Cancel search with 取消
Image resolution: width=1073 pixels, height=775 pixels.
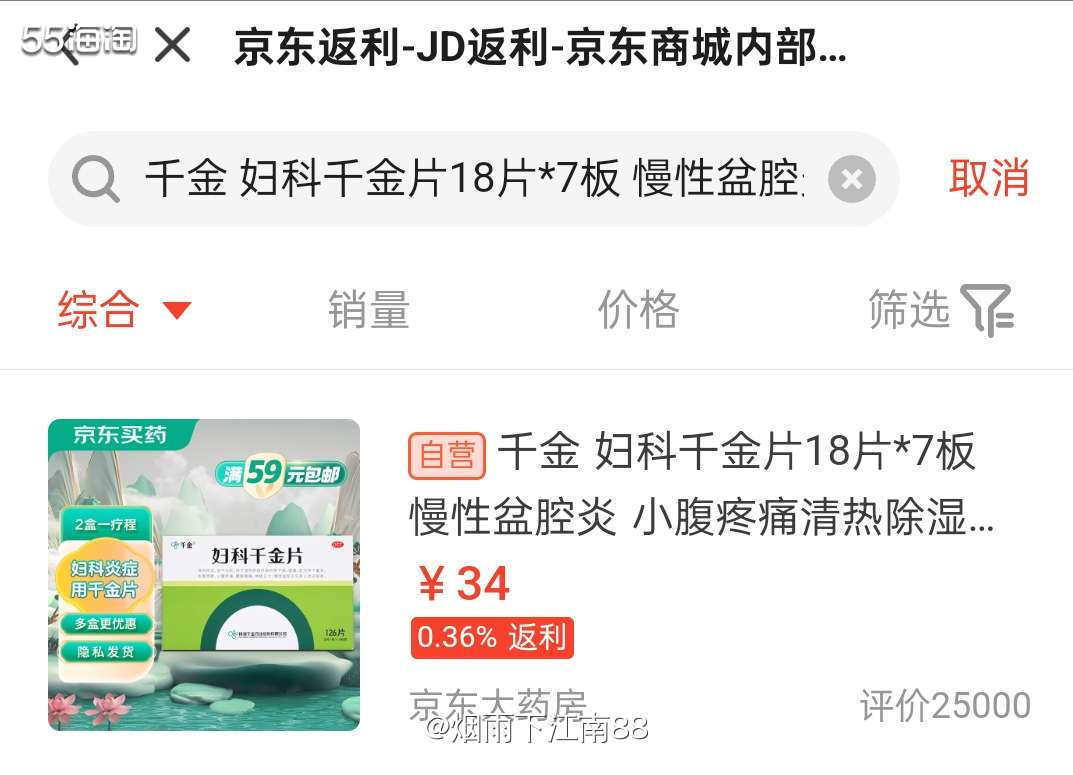tap(988, 178)
